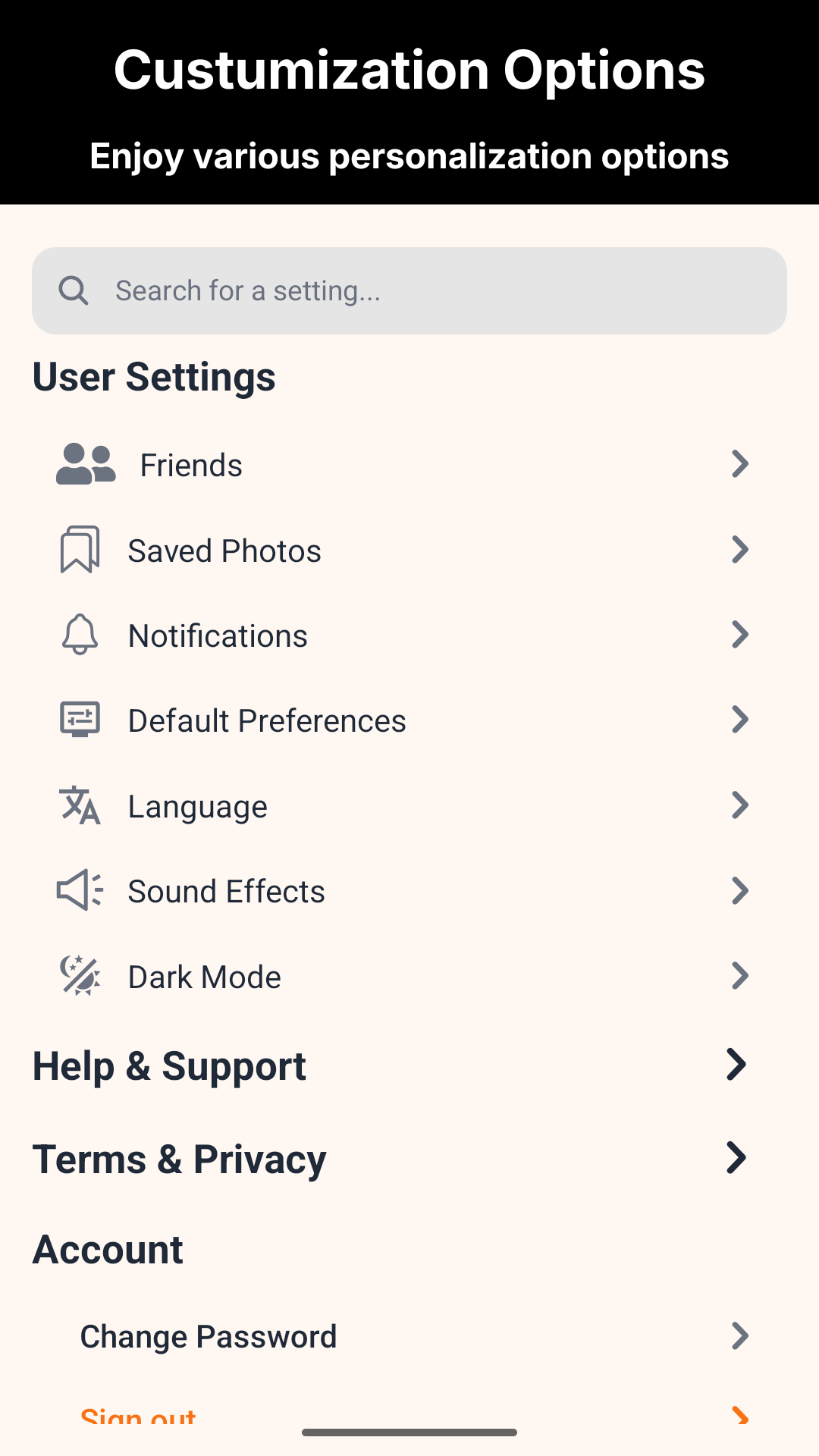Click the Change Password option
The width and height of the screenshot is (819, 1456).
pos(409,1335)
